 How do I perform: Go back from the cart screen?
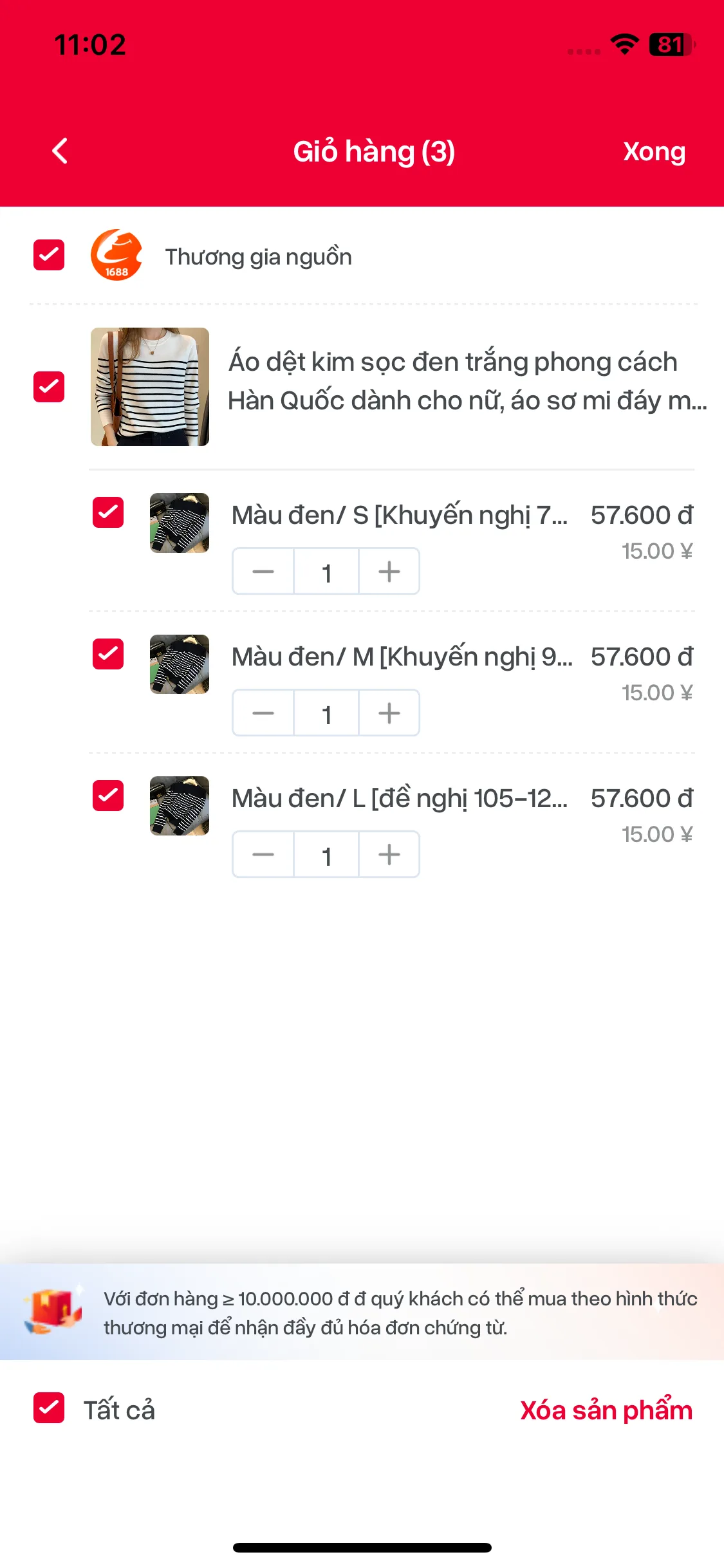point(60,151)
